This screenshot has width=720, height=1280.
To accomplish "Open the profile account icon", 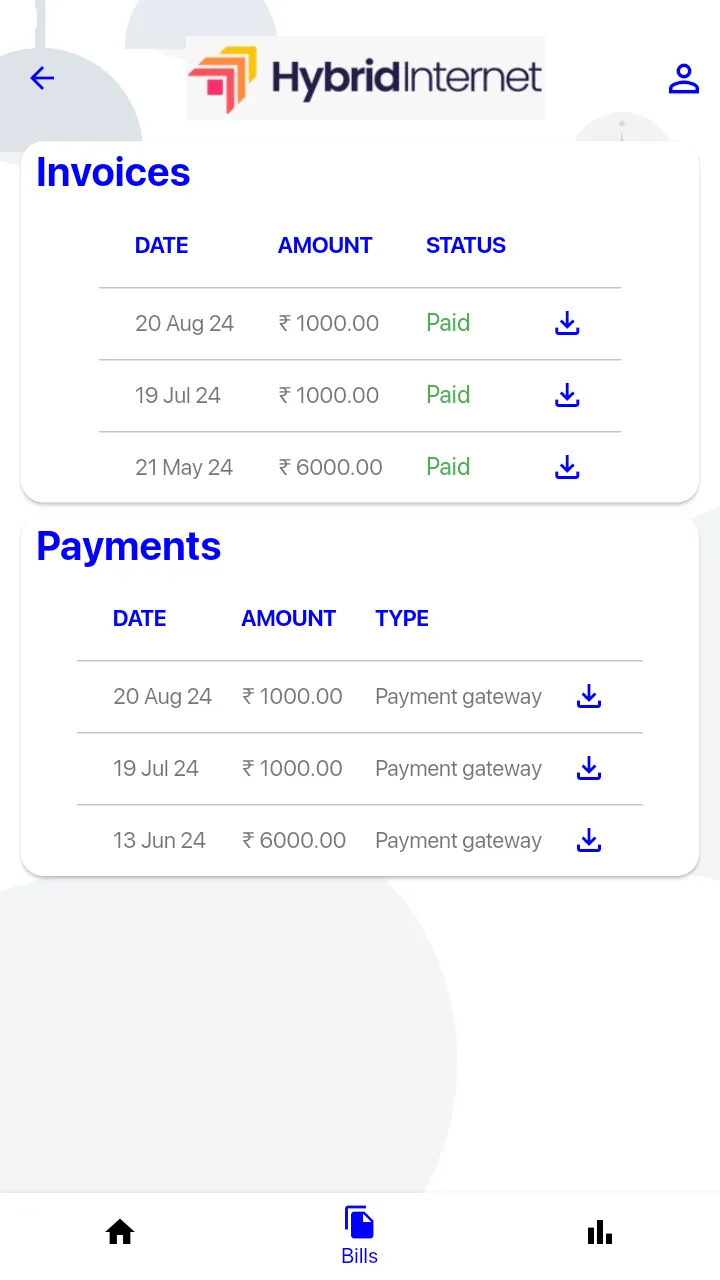I will [x=684, y=78].
